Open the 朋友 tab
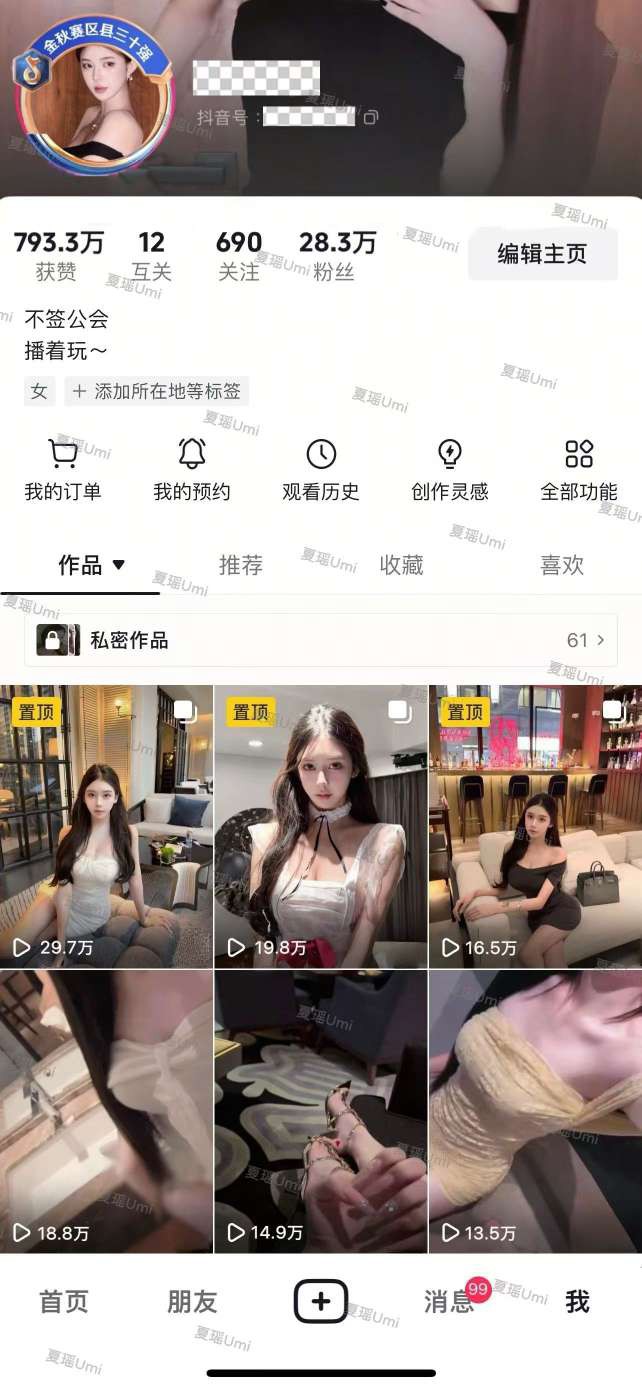 [x=192, y=1301]
